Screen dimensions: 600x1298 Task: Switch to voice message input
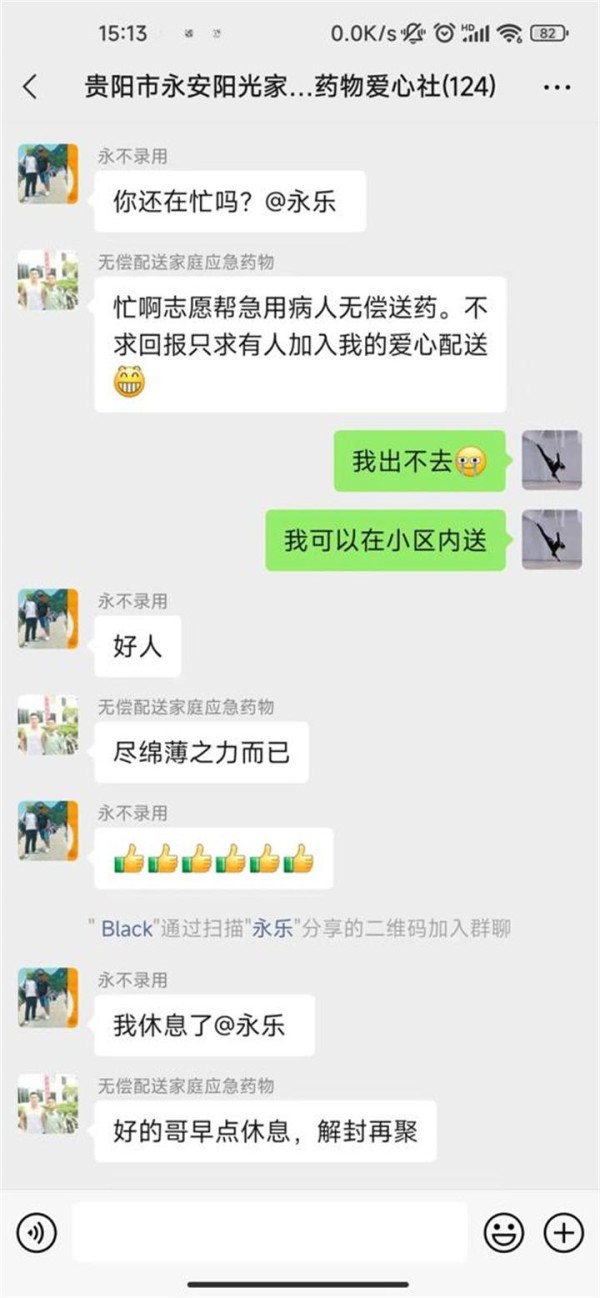pos(37,1232)
